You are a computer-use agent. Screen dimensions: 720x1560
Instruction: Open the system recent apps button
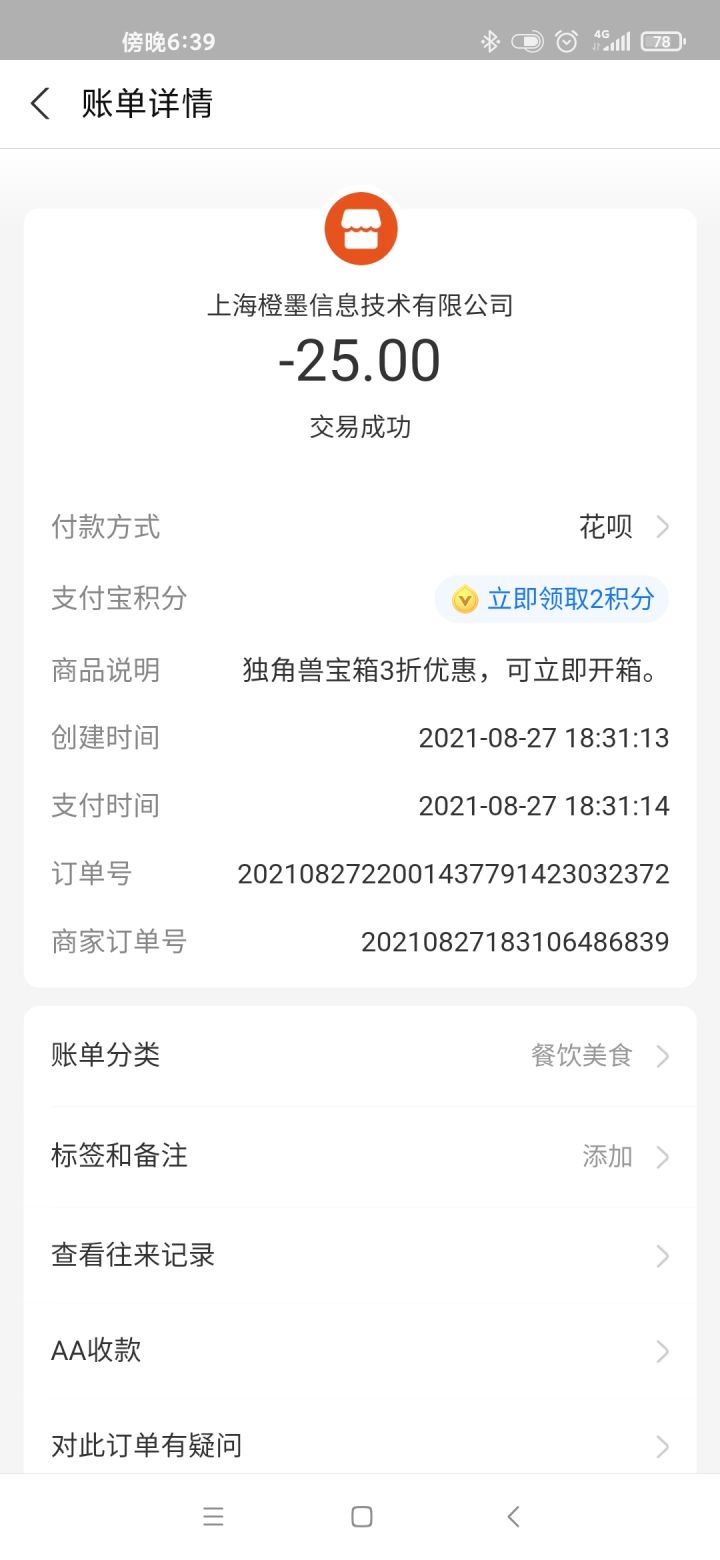pos(213,1517)
